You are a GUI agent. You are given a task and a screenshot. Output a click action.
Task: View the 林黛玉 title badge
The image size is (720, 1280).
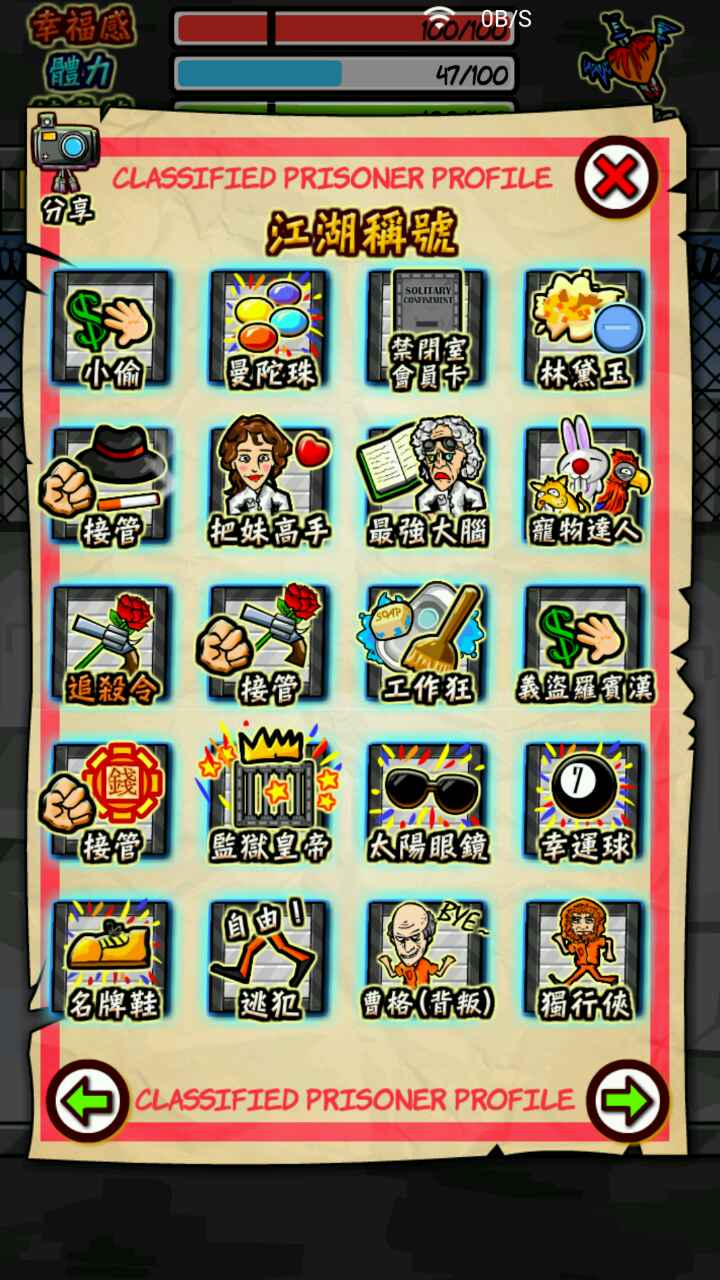coord(584,328)
